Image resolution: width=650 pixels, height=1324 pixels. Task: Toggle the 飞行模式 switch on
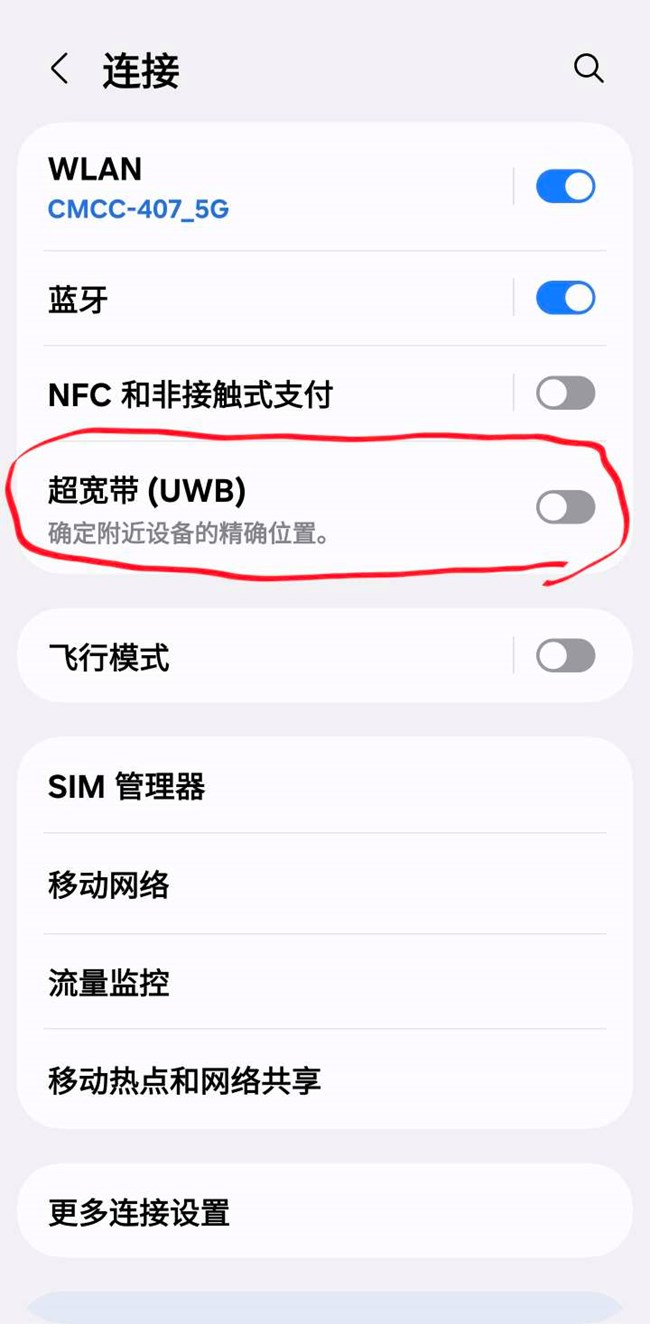pos(565,656)
